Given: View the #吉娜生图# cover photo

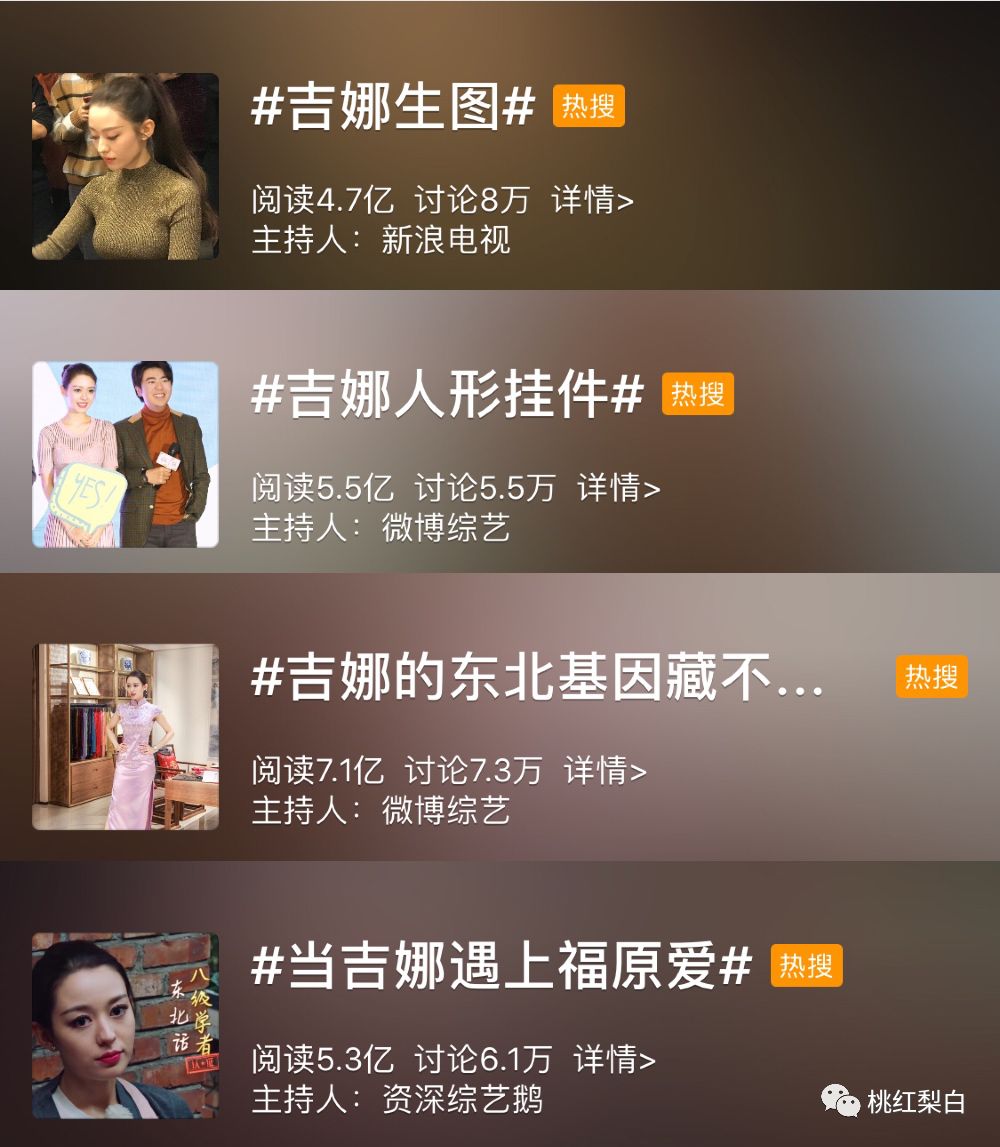Looking at the screenshot, I should (127, 165).
